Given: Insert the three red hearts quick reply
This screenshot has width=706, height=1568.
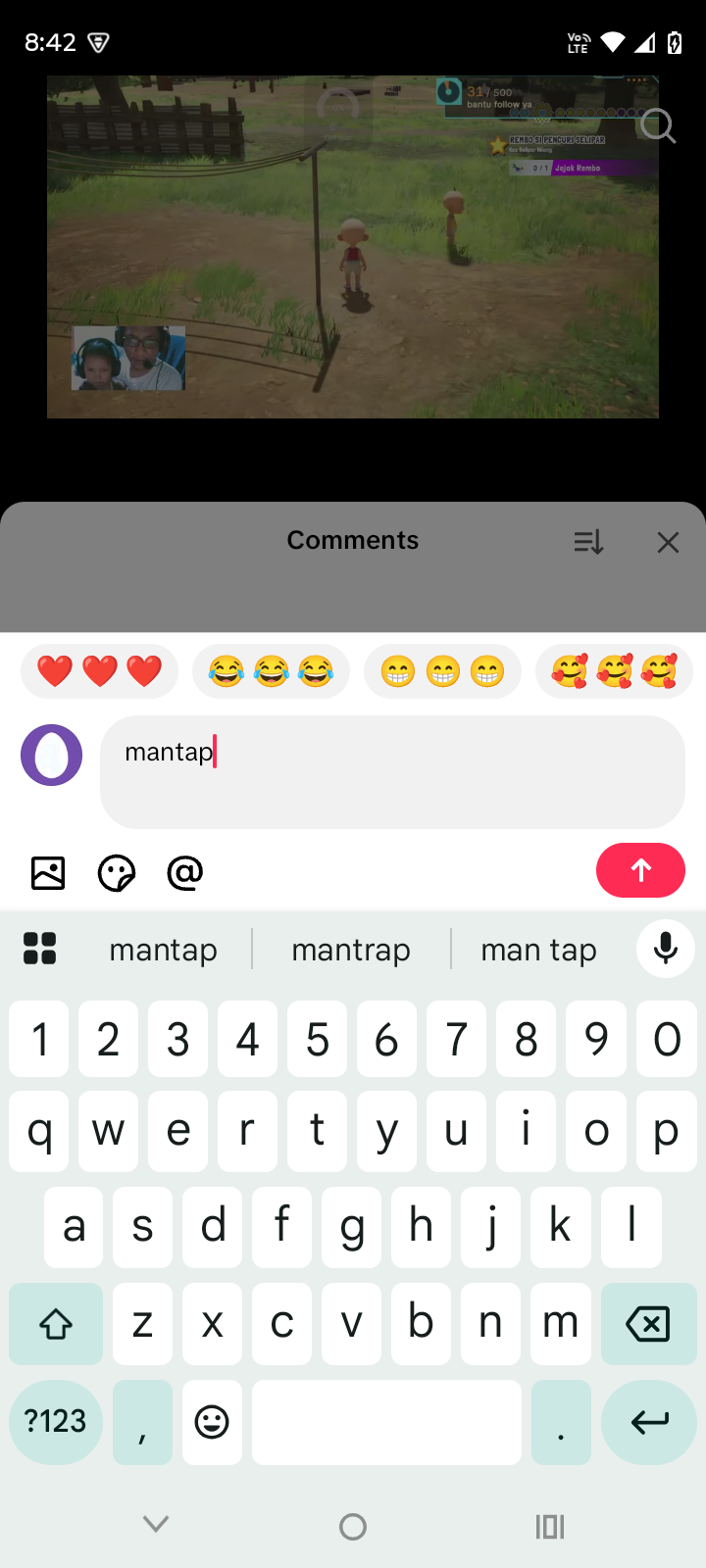Looking at the screenshot, I should click(99, 671).
